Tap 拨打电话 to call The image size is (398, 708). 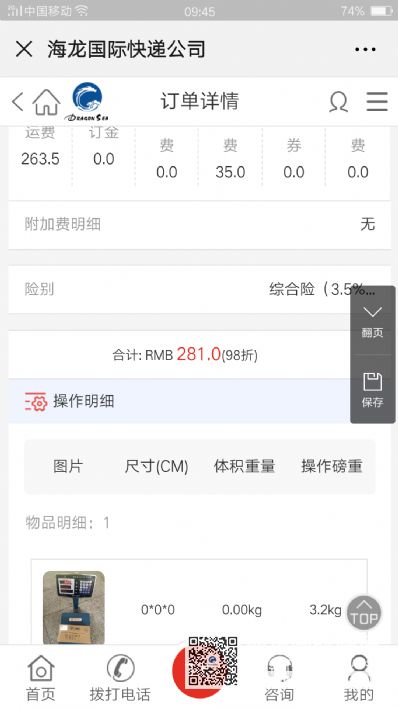[x=120, y=678]
